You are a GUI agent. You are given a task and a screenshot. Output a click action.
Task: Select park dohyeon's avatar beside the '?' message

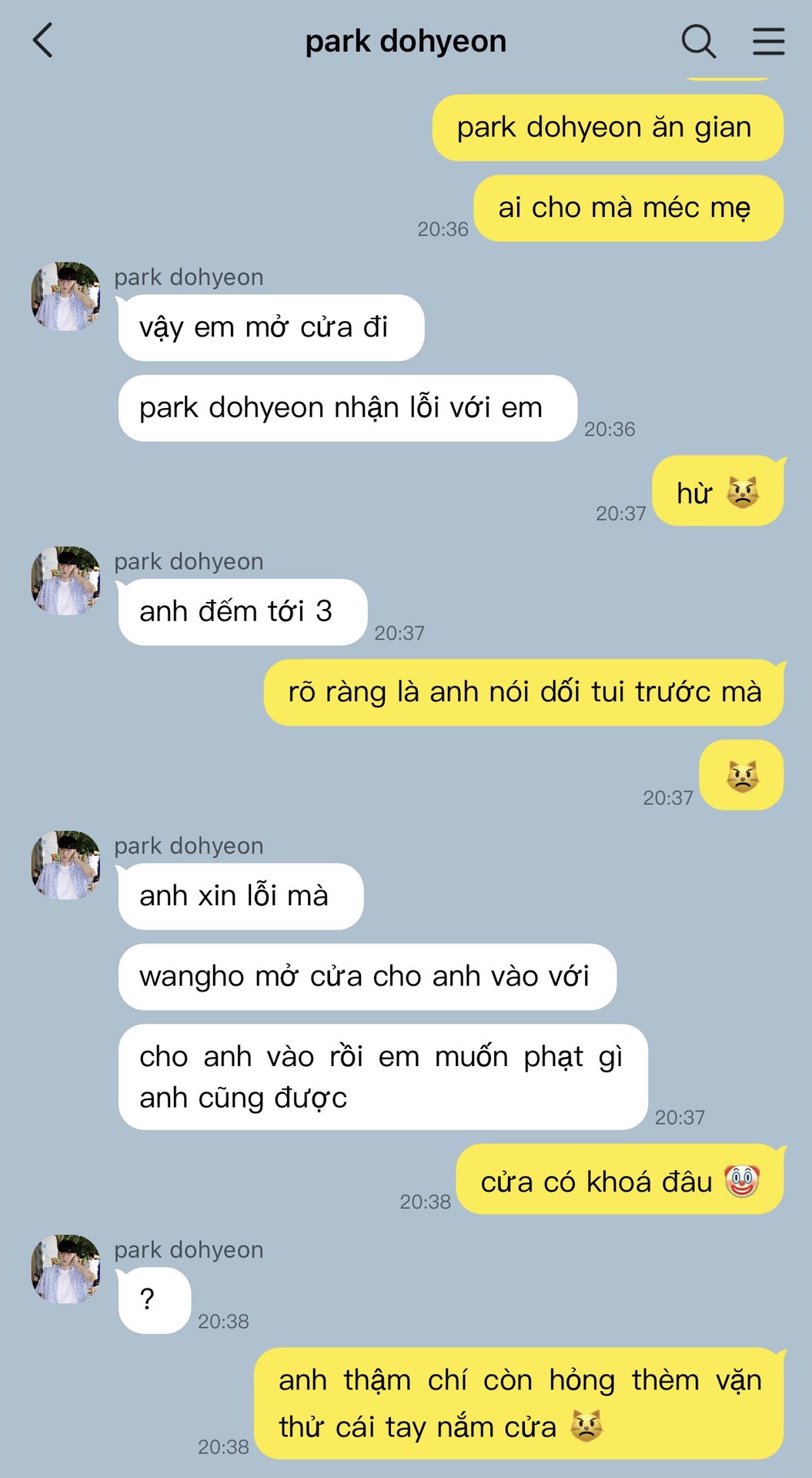coord(65,1269)
